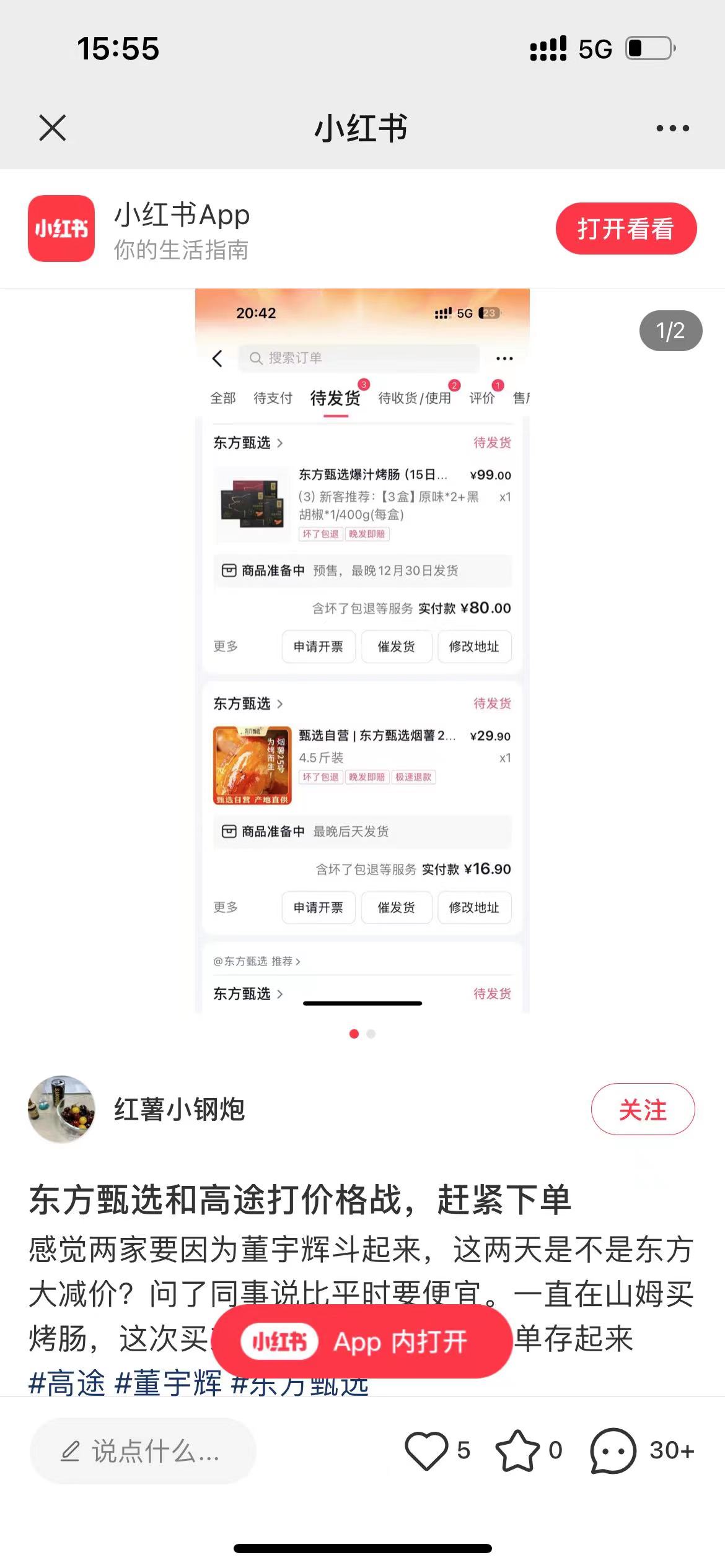Tap the 打开看看 button

[626, 229]
